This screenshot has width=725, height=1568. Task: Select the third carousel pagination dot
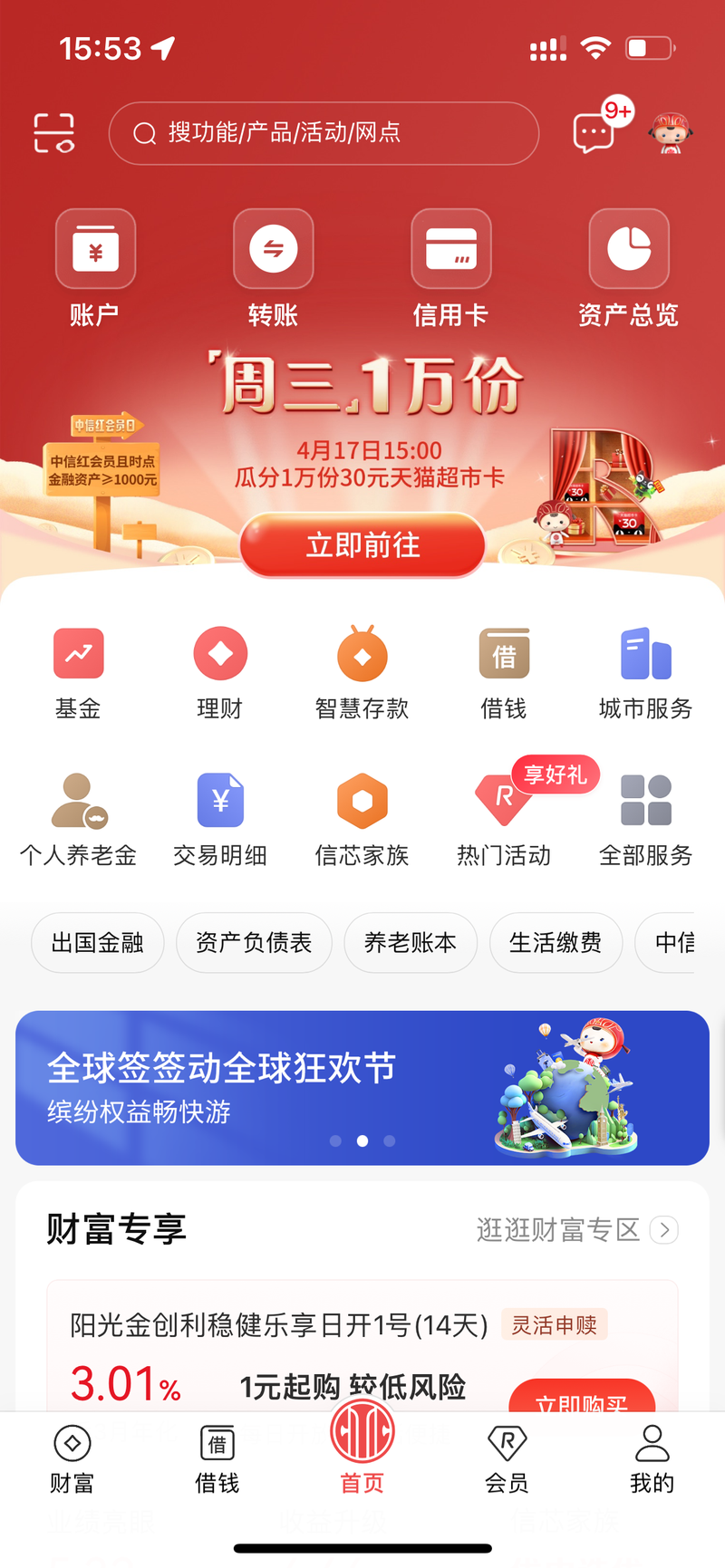[x=390, y=1141]
